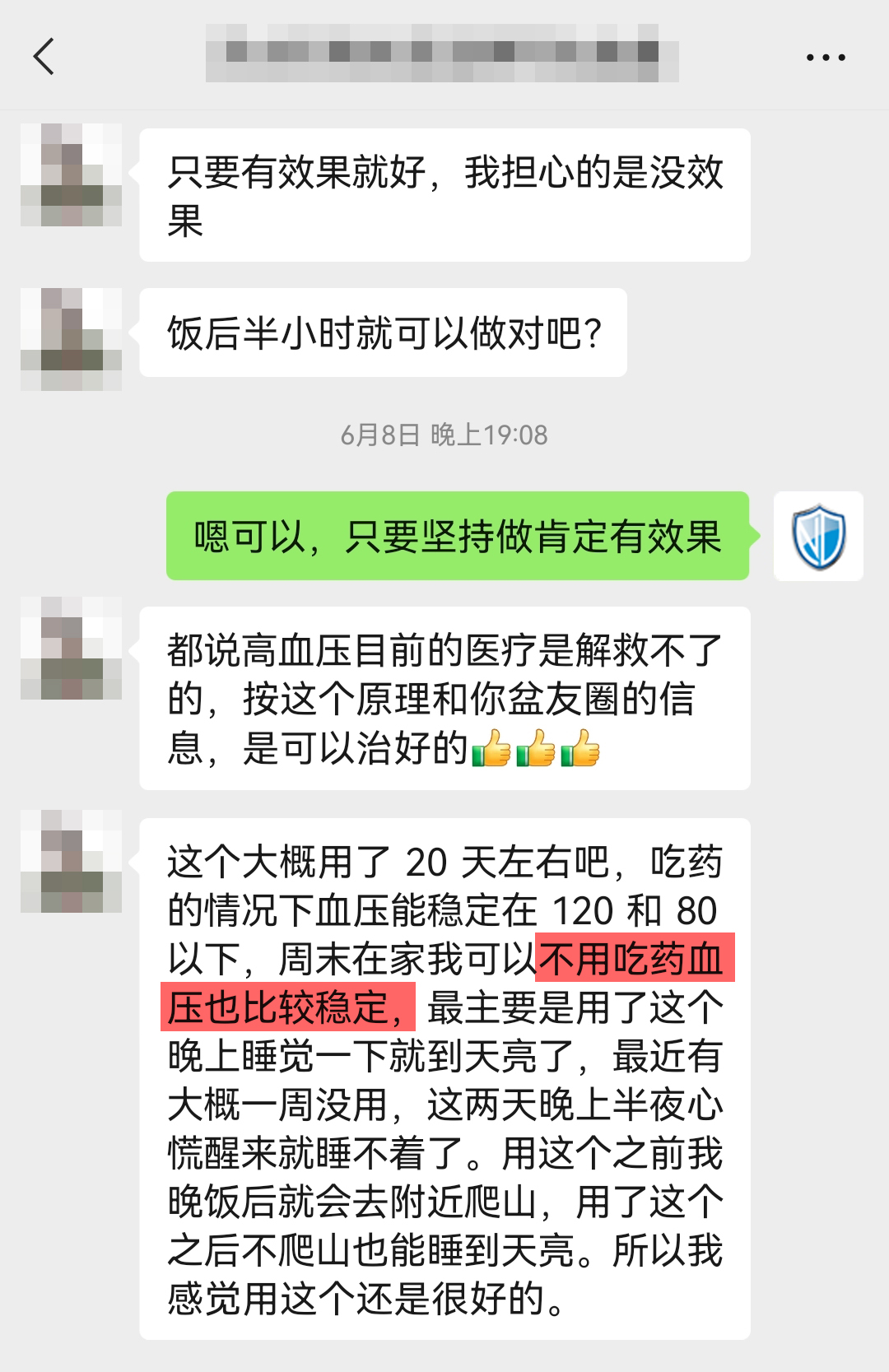This screenshot has height=1372, width=889.
Task: Tap the avatar beside the '都说高血压' message
Action: click(x=72, y=646)
